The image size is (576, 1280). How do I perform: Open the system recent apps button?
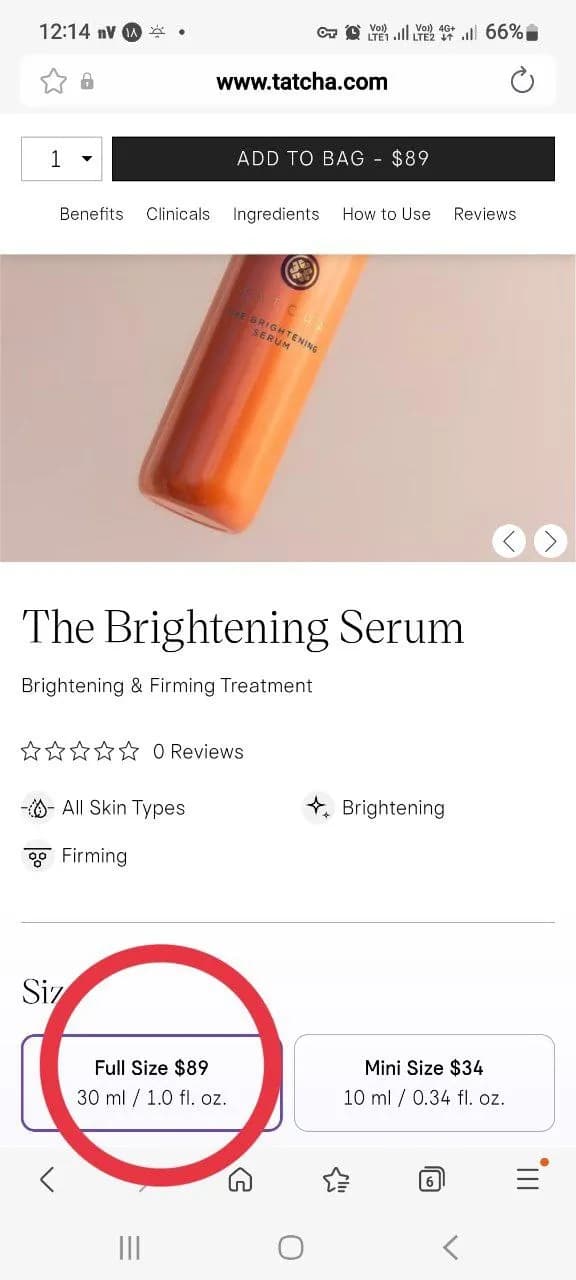[130, 1247]
